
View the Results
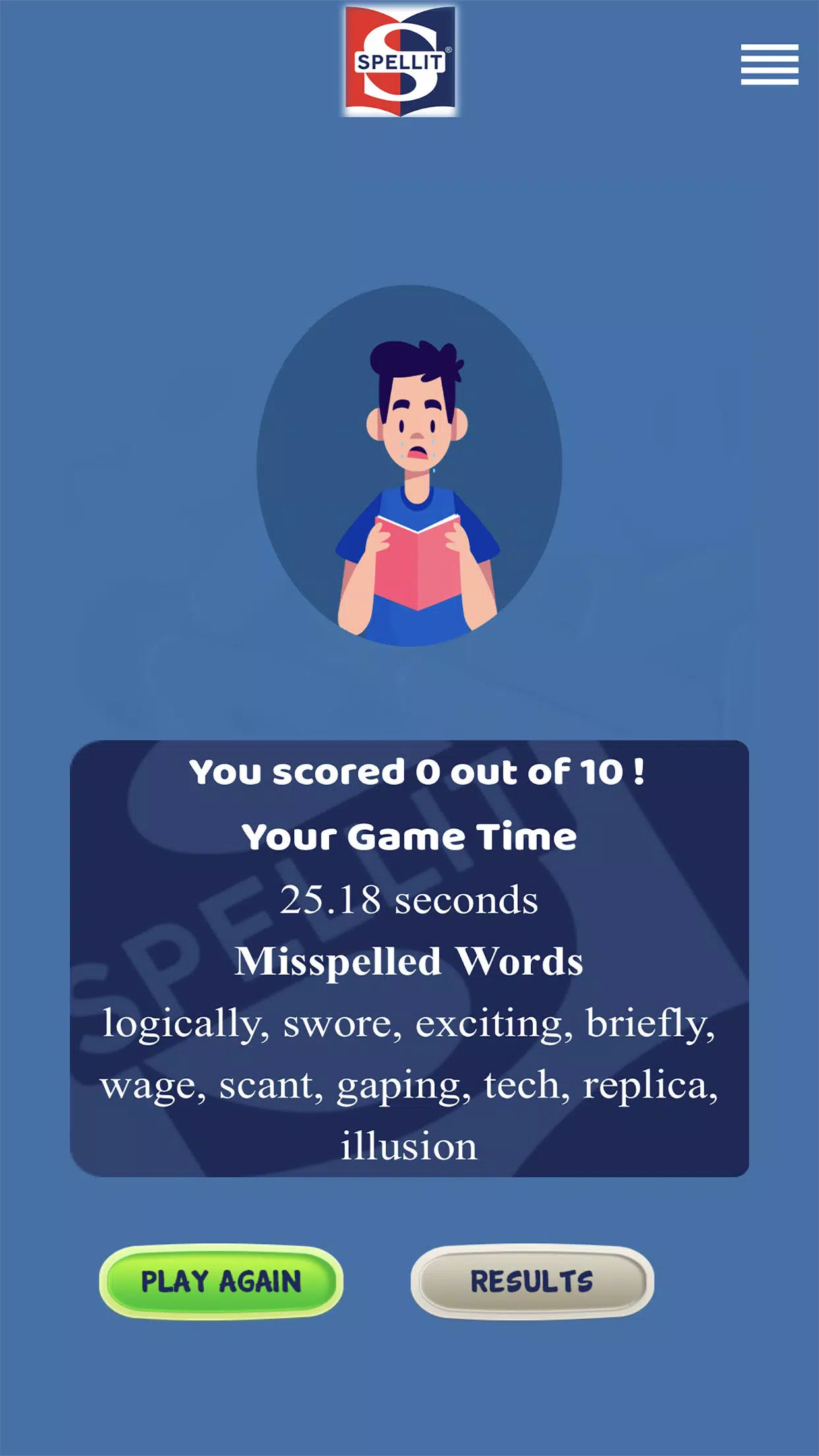tap(532, 1281)
